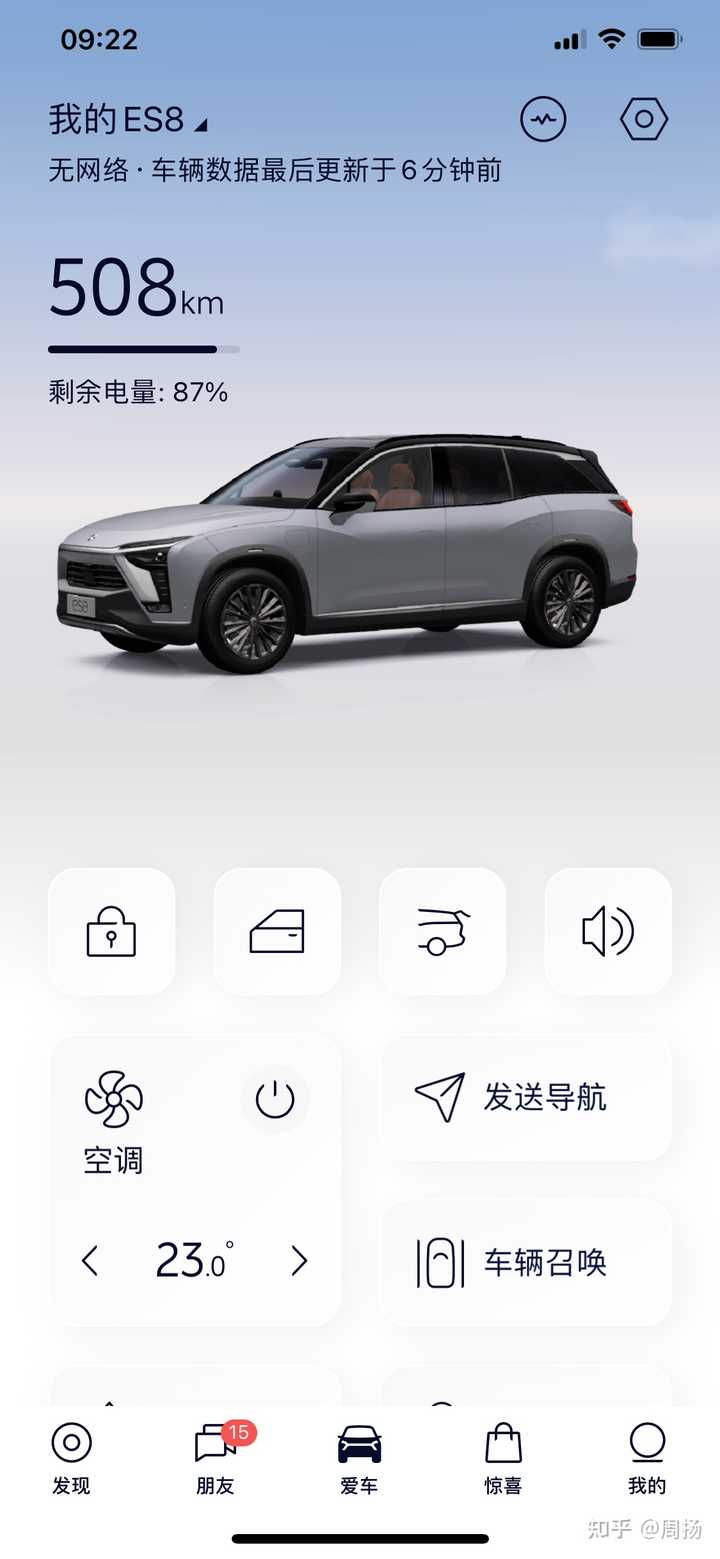The image size is (720, 1559).
Task: Switch to the 朋友 tab
Action: [215, 1459]
